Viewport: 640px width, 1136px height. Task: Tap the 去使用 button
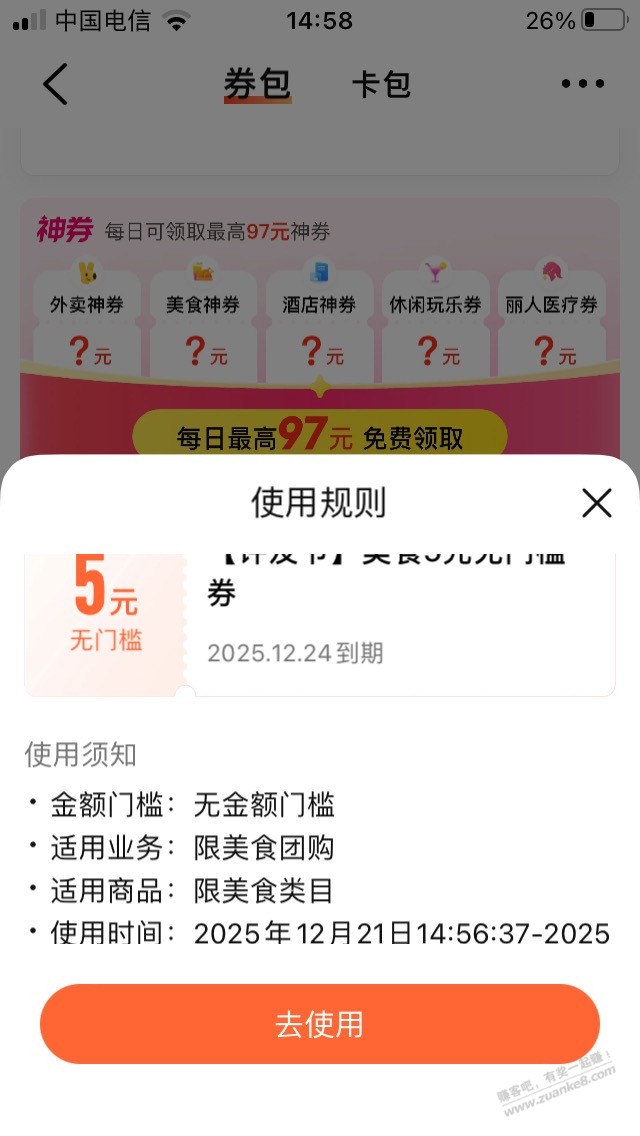click(319, 1024)
